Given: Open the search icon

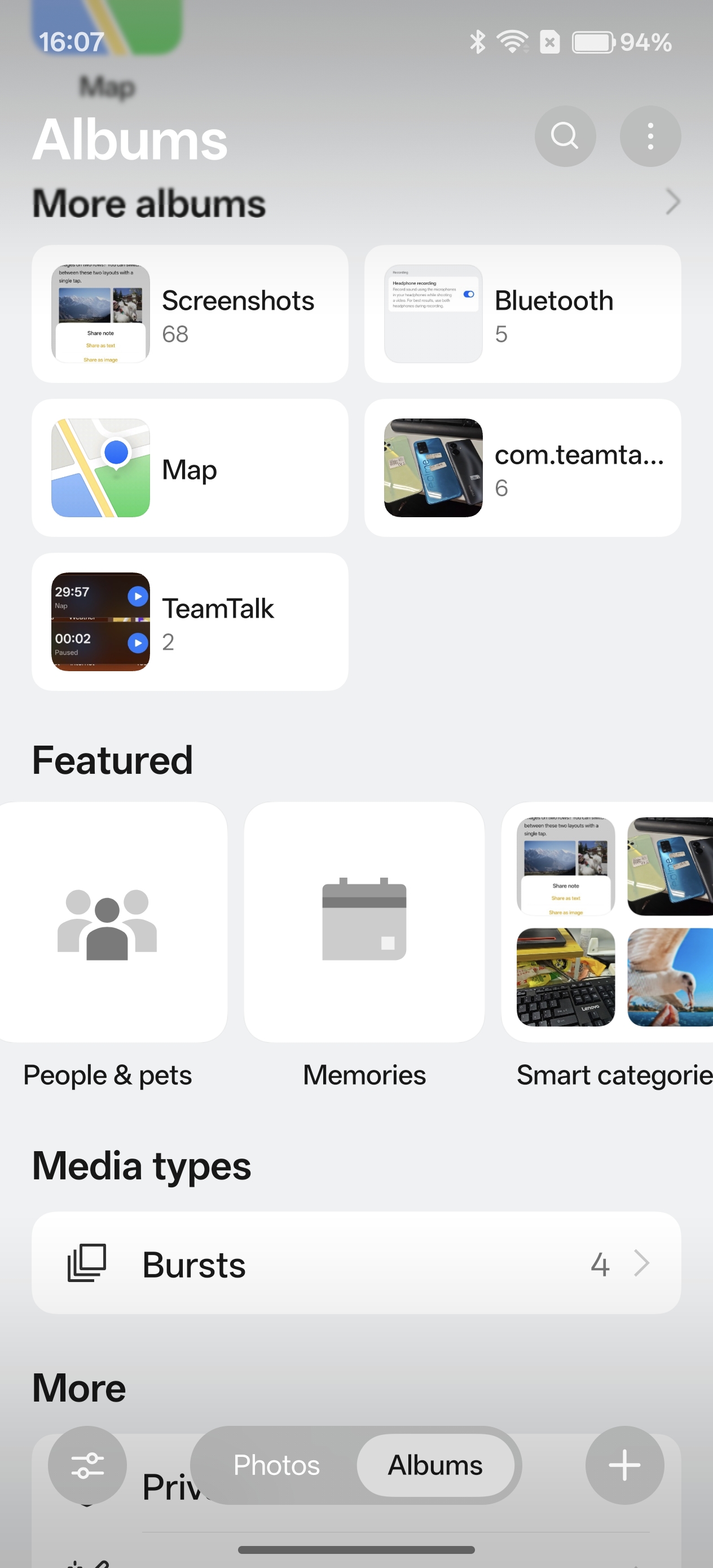Looking at the screenshot, I should pos(565,136).
